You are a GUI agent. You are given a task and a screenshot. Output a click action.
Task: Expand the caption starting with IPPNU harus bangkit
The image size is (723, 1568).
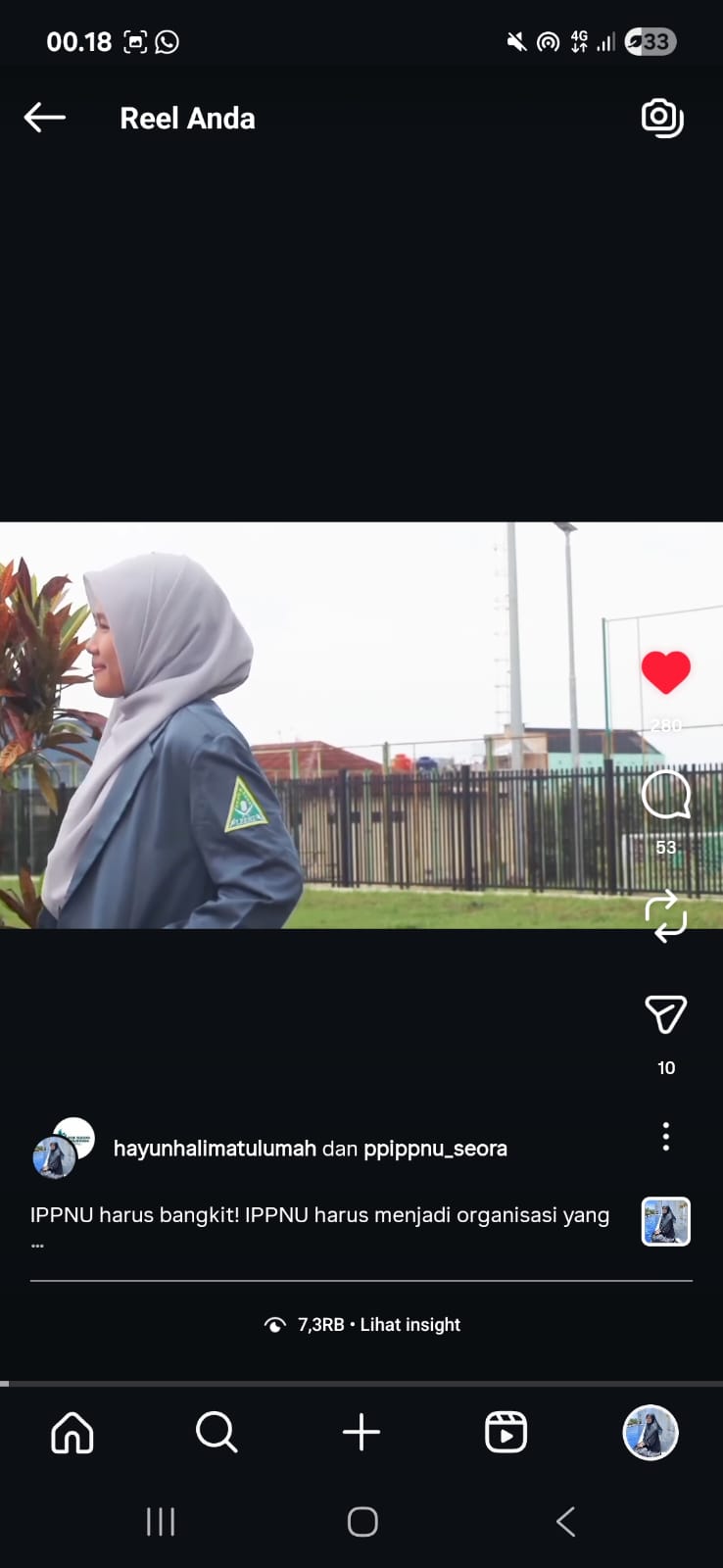[x=319, y=1215]
